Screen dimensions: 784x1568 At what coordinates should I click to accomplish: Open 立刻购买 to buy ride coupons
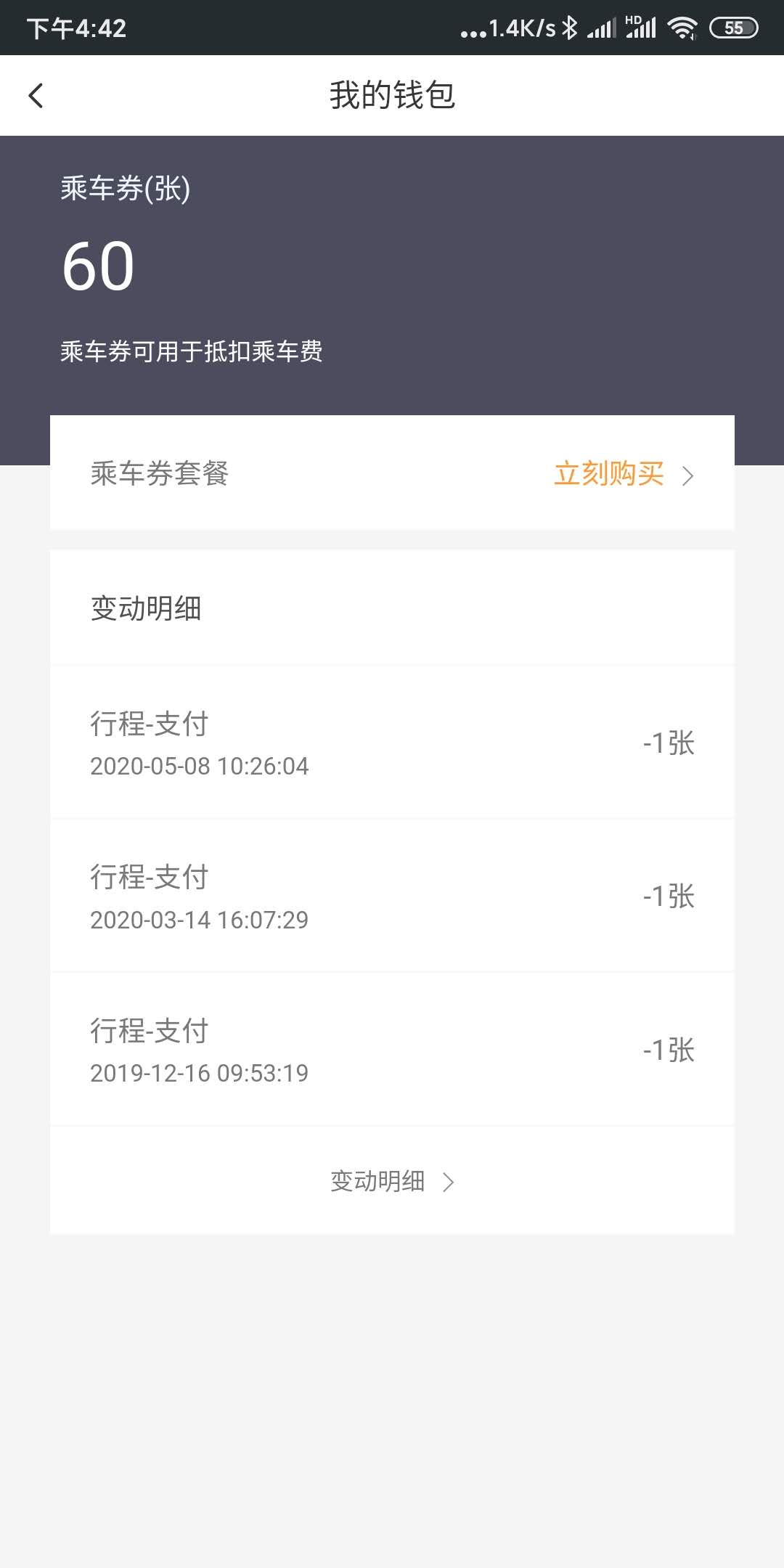[x=610, y=475]
